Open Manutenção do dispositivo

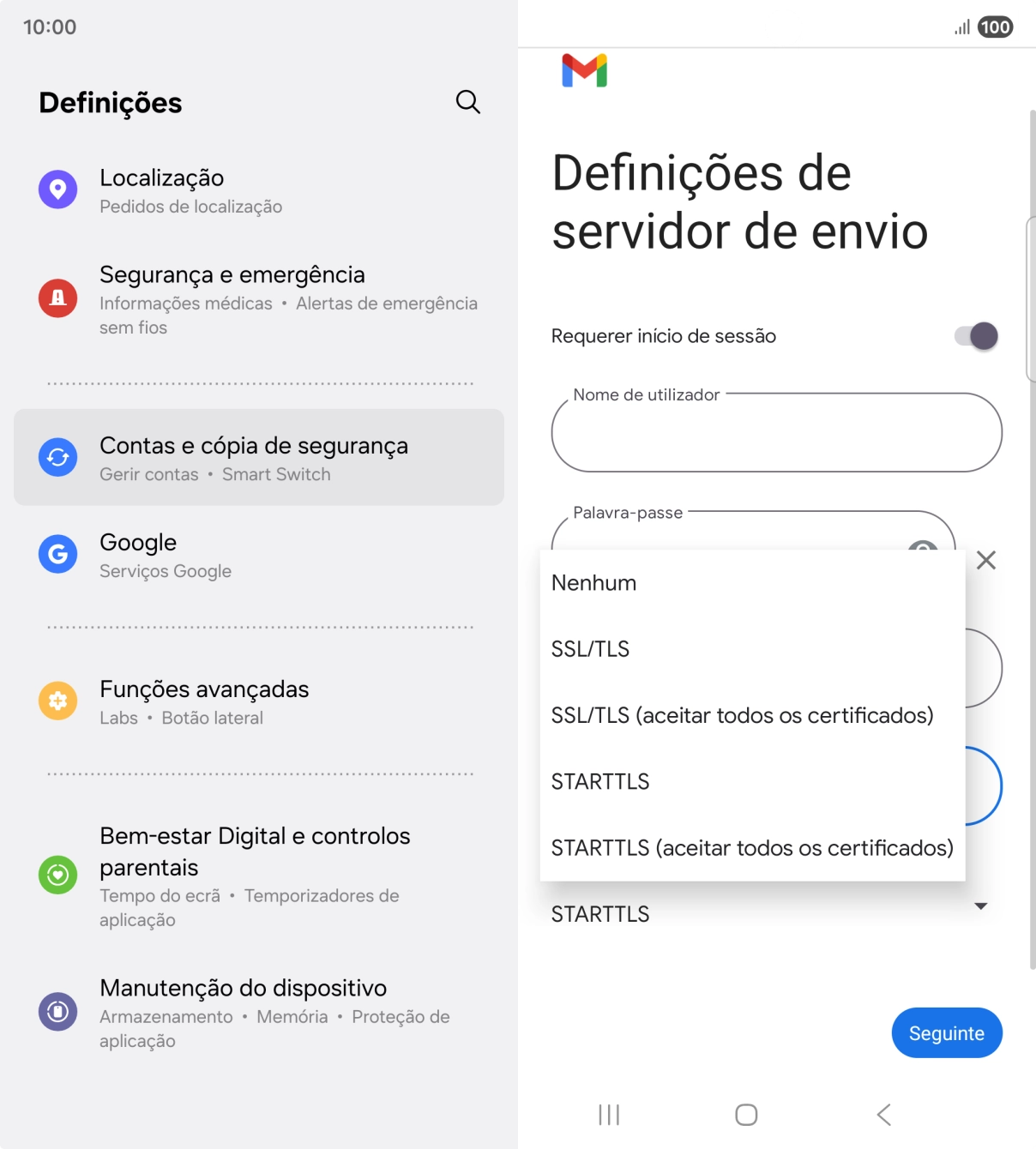257,1012
